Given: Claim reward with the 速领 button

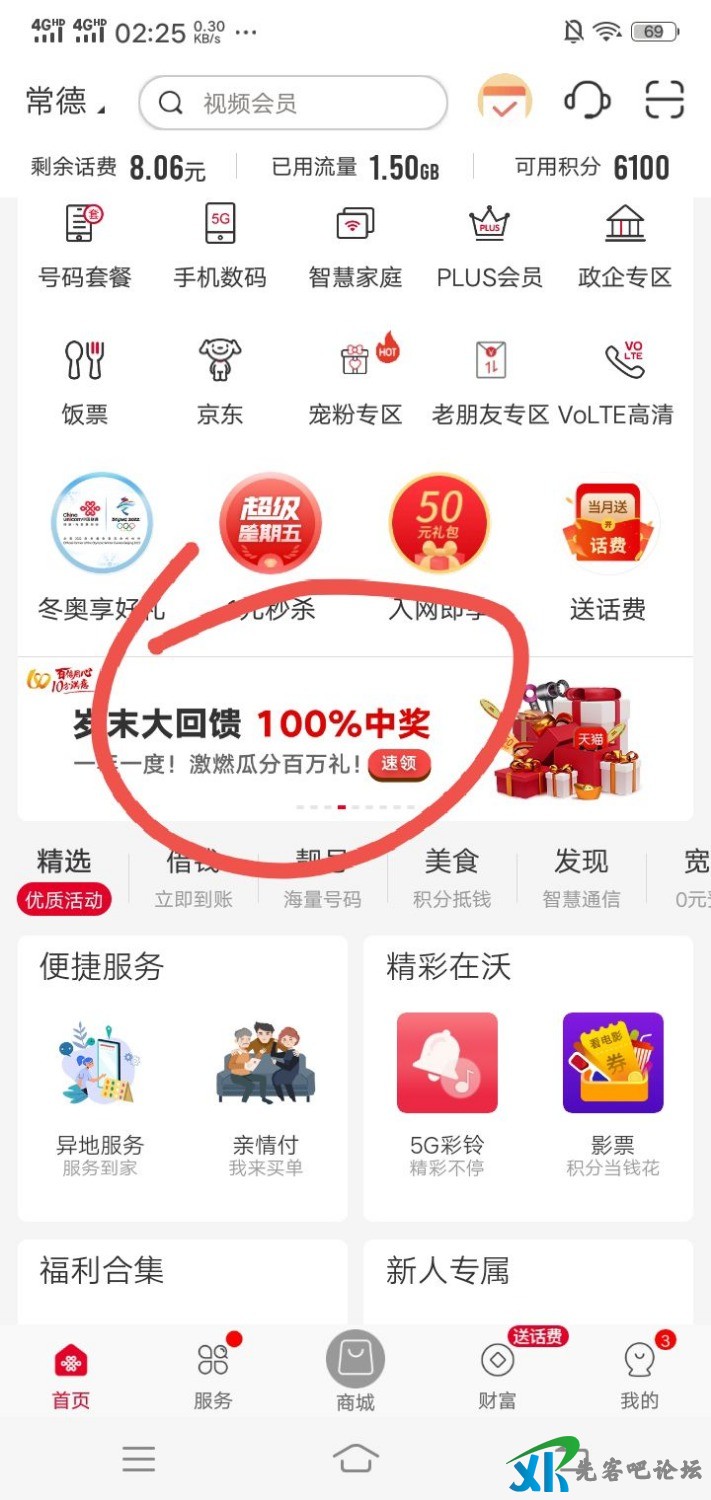Looking at the screenshot, I should point(398,764).
